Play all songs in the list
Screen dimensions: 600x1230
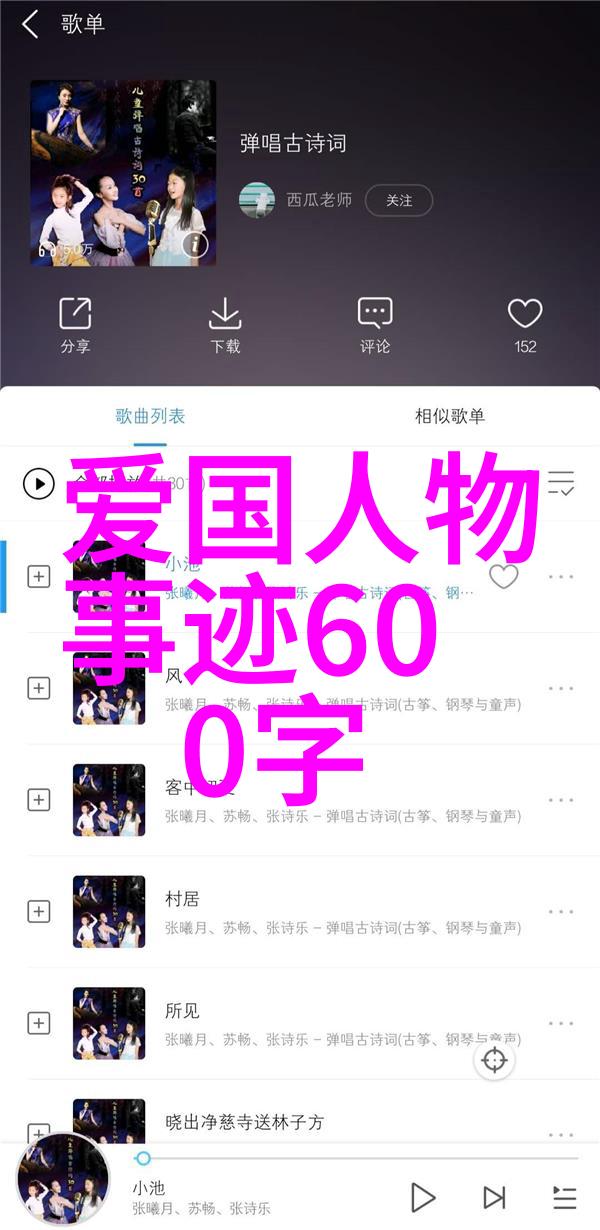[x=39, y=484]
